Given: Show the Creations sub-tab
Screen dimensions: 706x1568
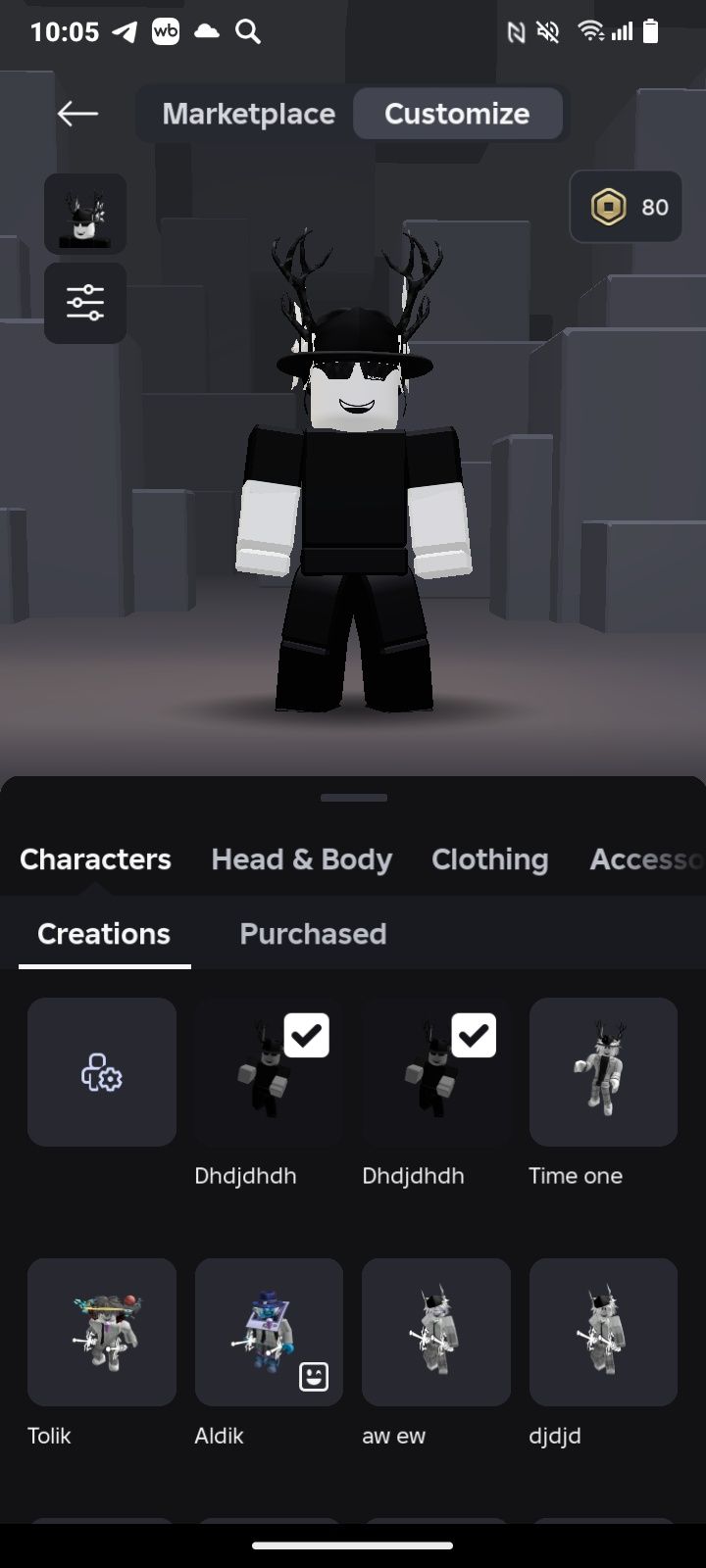Looking at the screenshot, I should (104, 934).
